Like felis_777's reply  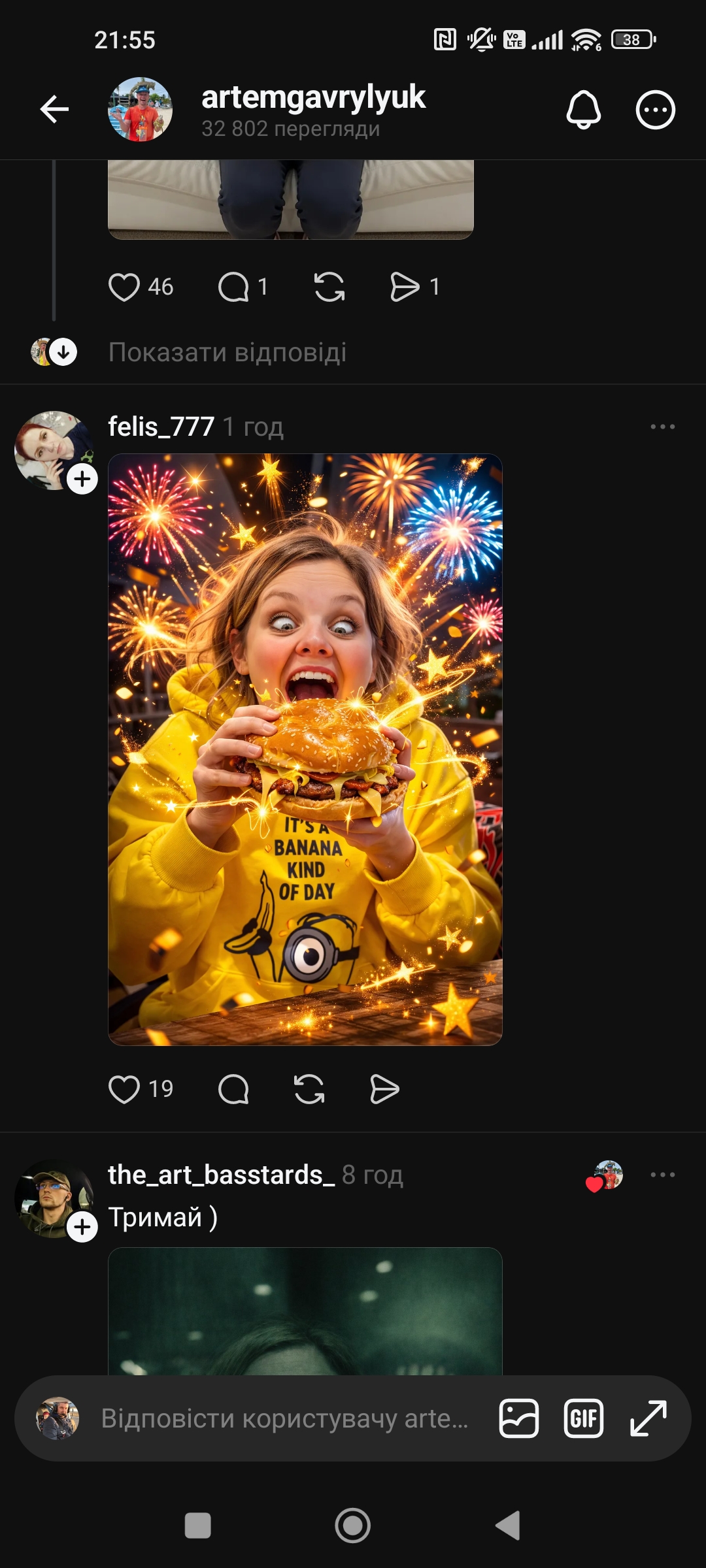[124, 1089]
